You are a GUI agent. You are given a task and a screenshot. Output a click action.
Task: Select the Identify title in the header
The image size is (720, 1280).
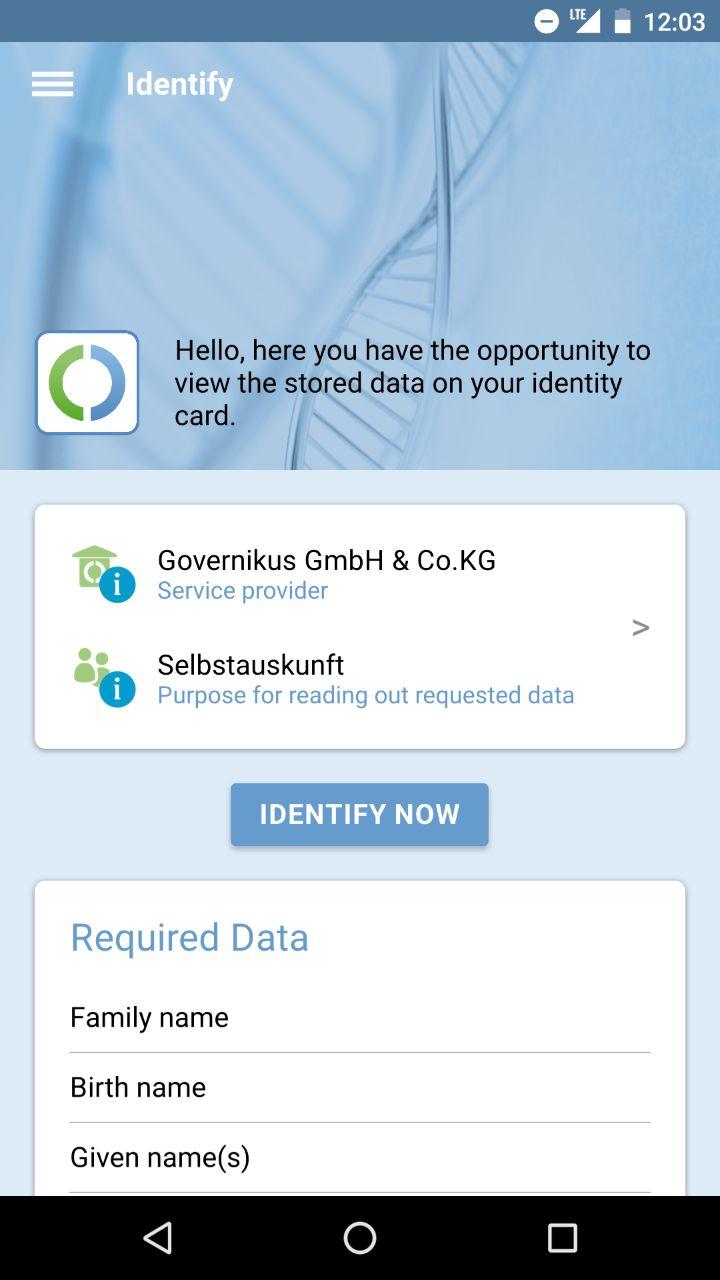(179, 84)
